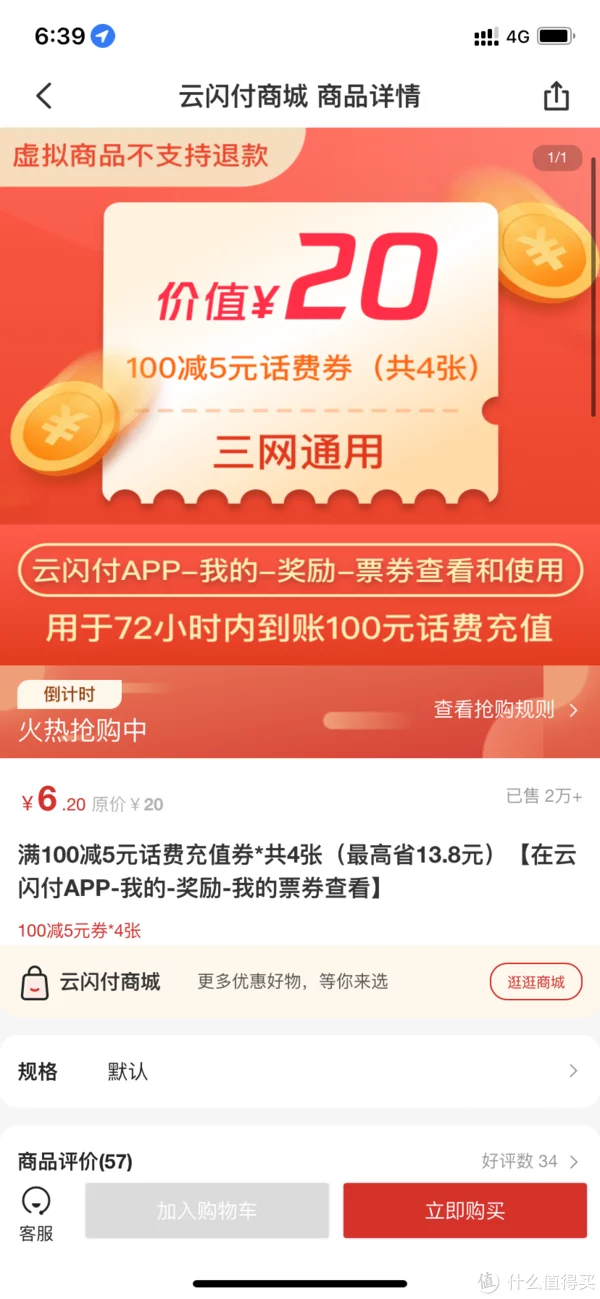Share this product via the share icon

556,96
